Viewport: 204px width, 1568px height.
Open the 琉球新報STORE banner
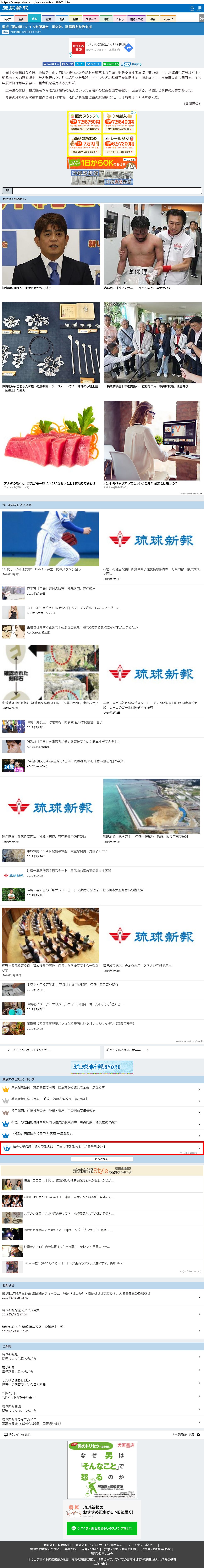(x=102, y=1066)
